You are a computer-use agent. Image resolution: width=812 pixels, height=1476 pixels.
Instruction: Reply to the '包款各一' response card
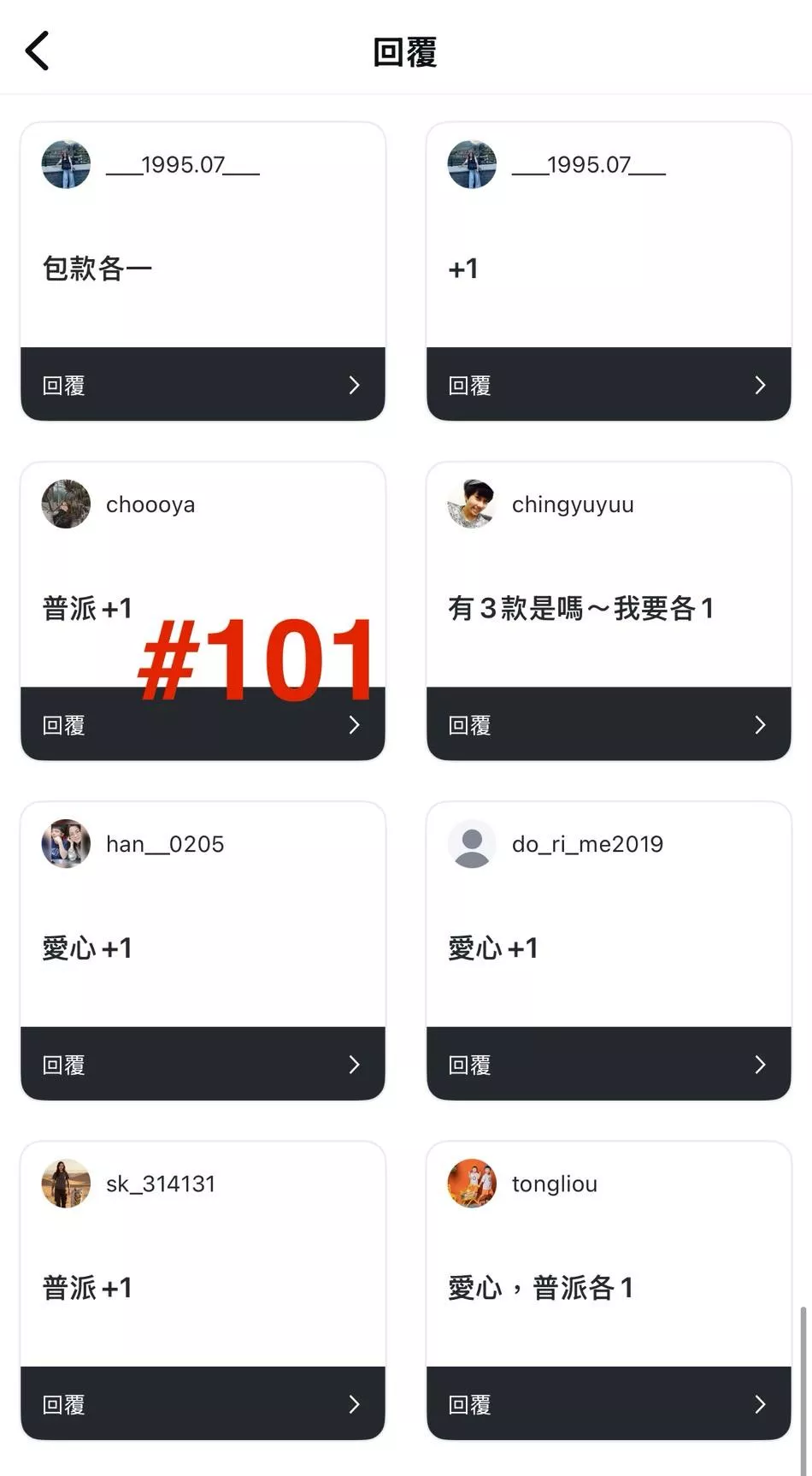[x=203, y=385]
